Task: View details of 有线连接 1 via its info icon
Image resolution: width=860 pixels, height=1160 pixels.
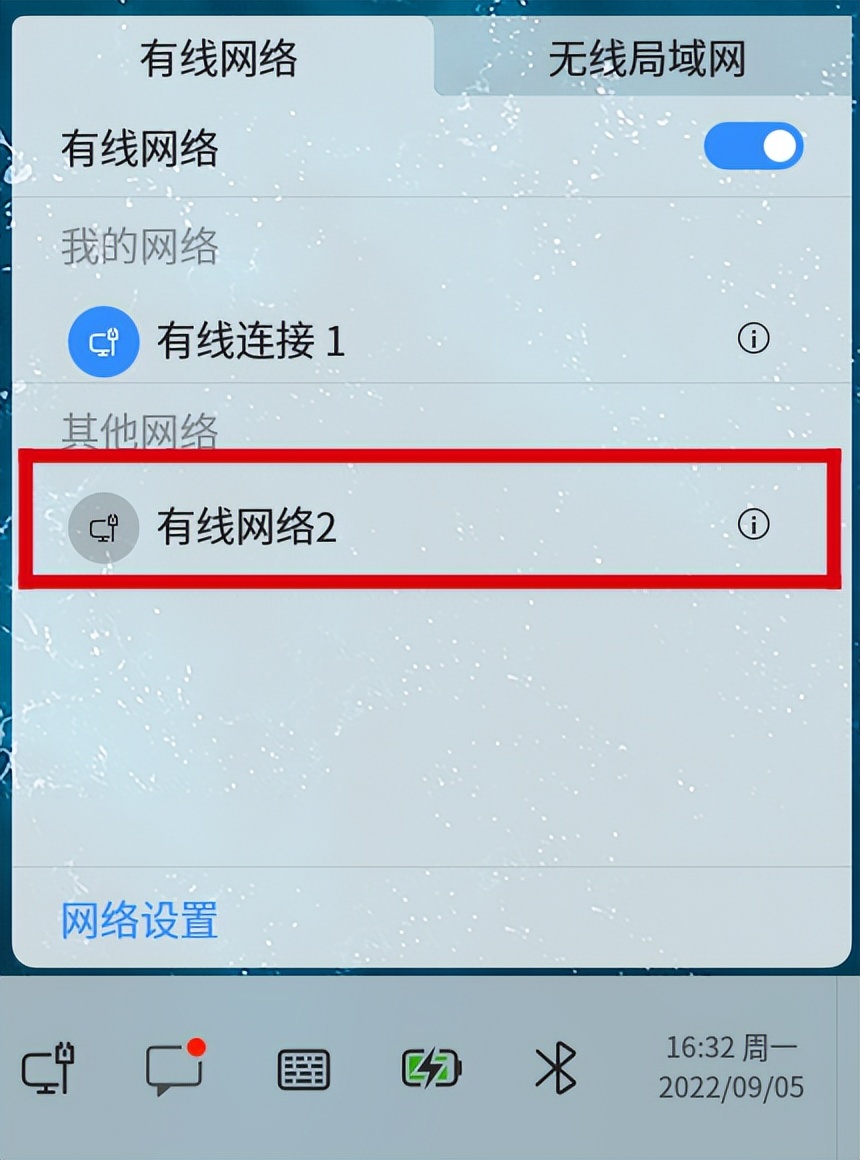Action: pyautogui.click(x=753, y=341)
